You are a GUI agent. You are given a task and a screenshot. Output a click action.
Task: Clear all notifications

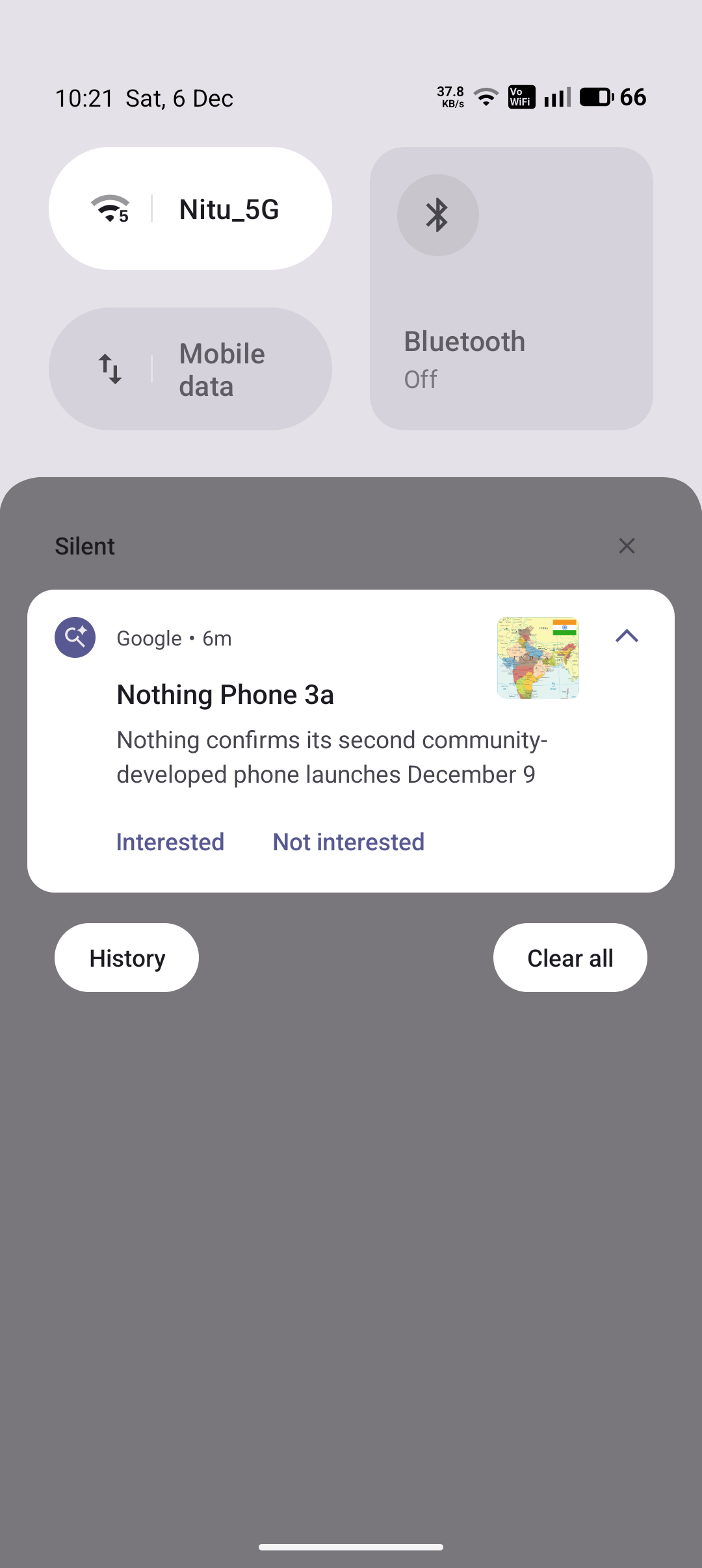[570, 958]
